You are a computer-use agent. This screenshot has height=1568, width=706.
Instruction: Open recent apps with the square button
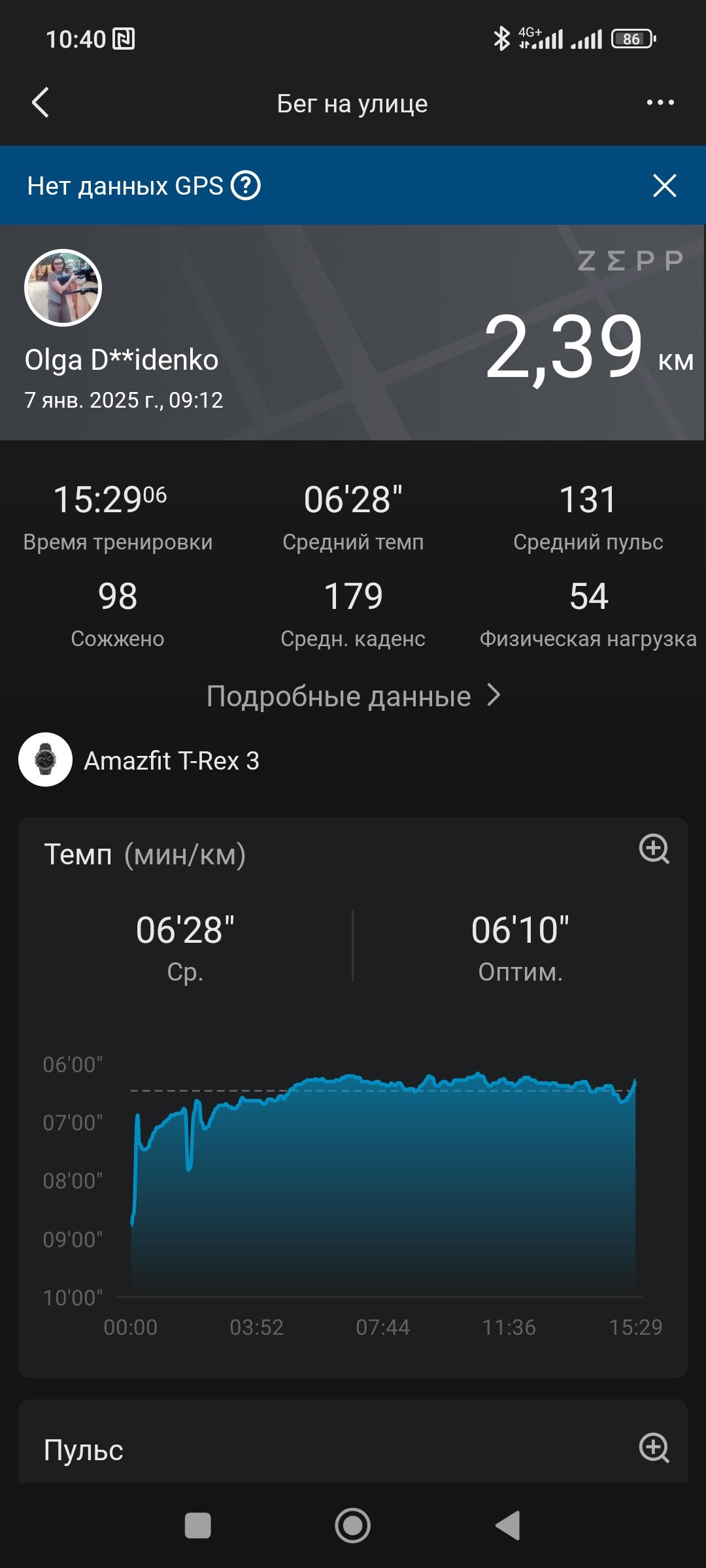pos(198,1526)
